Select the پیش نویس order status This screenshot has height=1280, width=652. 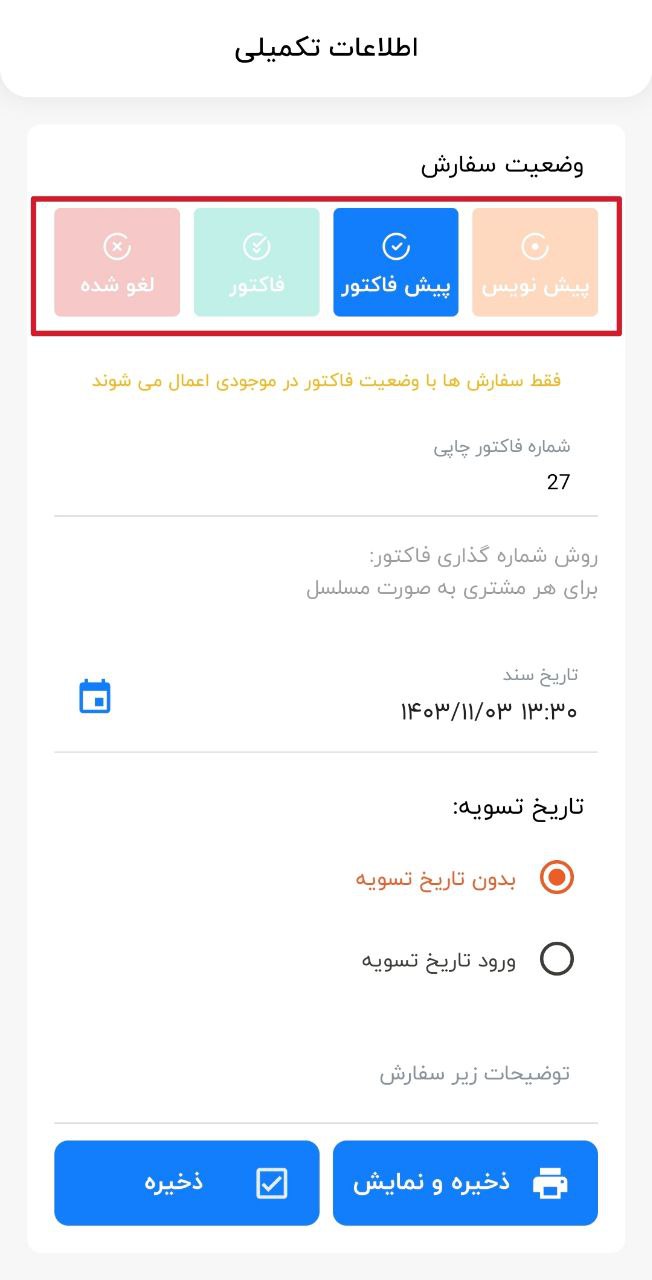pos(535,262)
